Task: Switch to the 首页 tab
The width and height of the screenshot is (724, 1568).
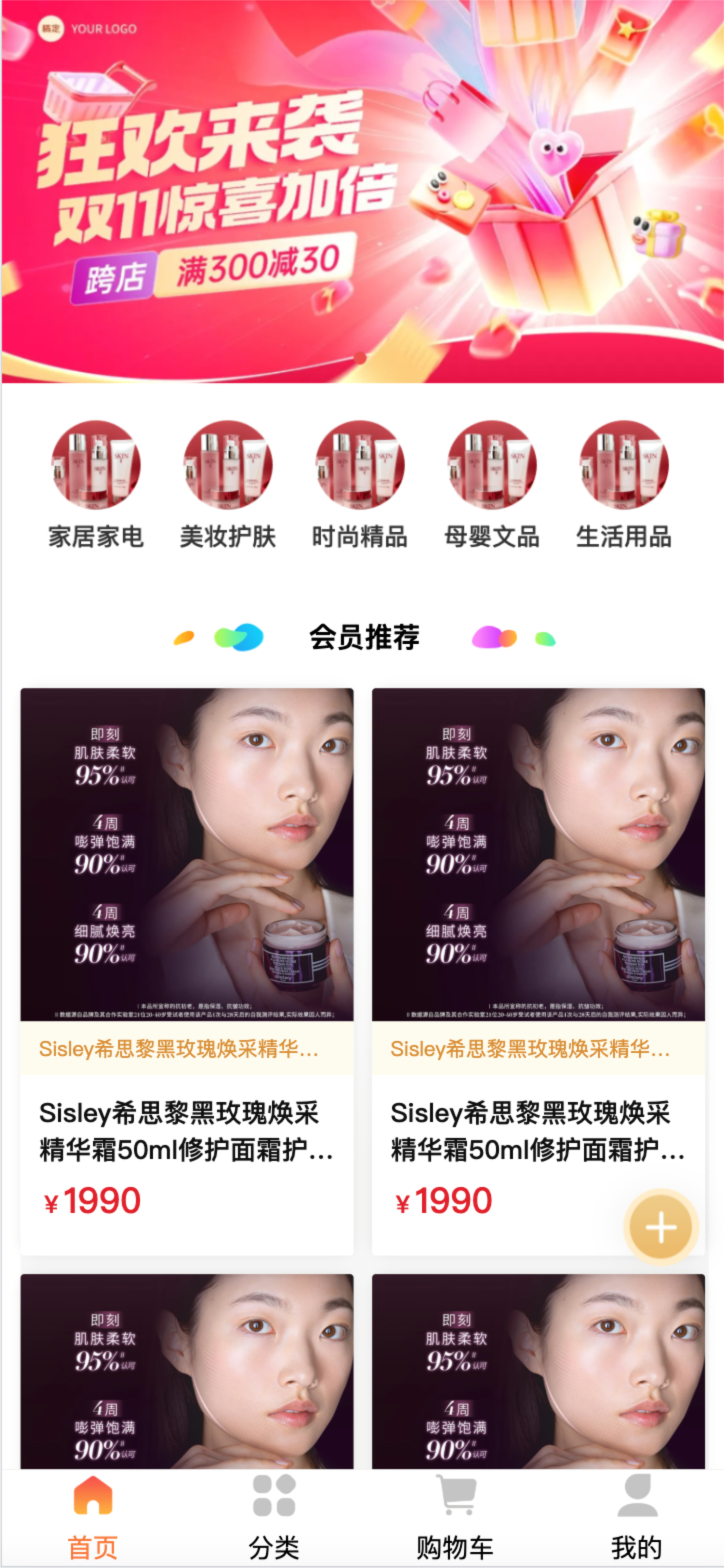Action: point(93,1517)
